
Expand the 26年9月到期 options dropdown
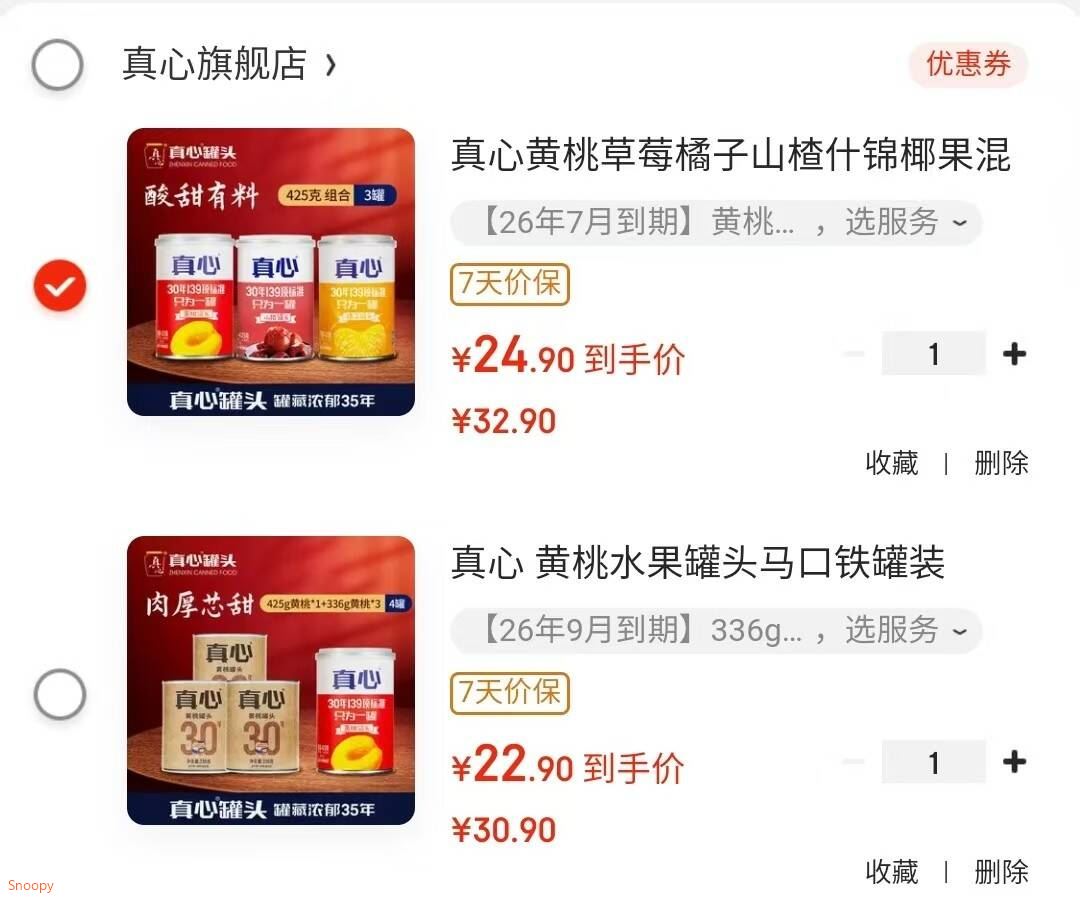[716, 631]
